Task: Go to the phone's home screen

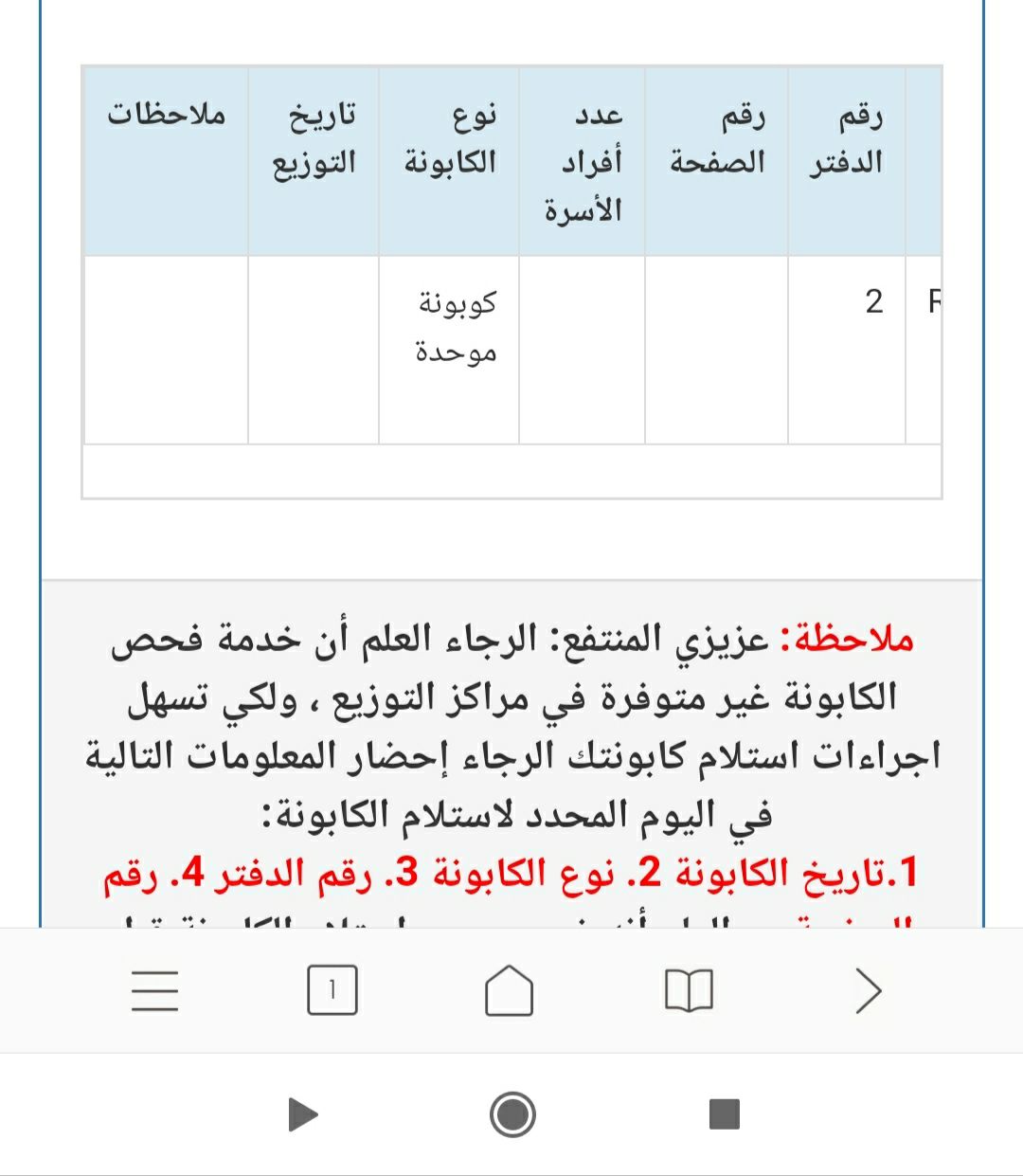Action: click(x=512, y=1114)
